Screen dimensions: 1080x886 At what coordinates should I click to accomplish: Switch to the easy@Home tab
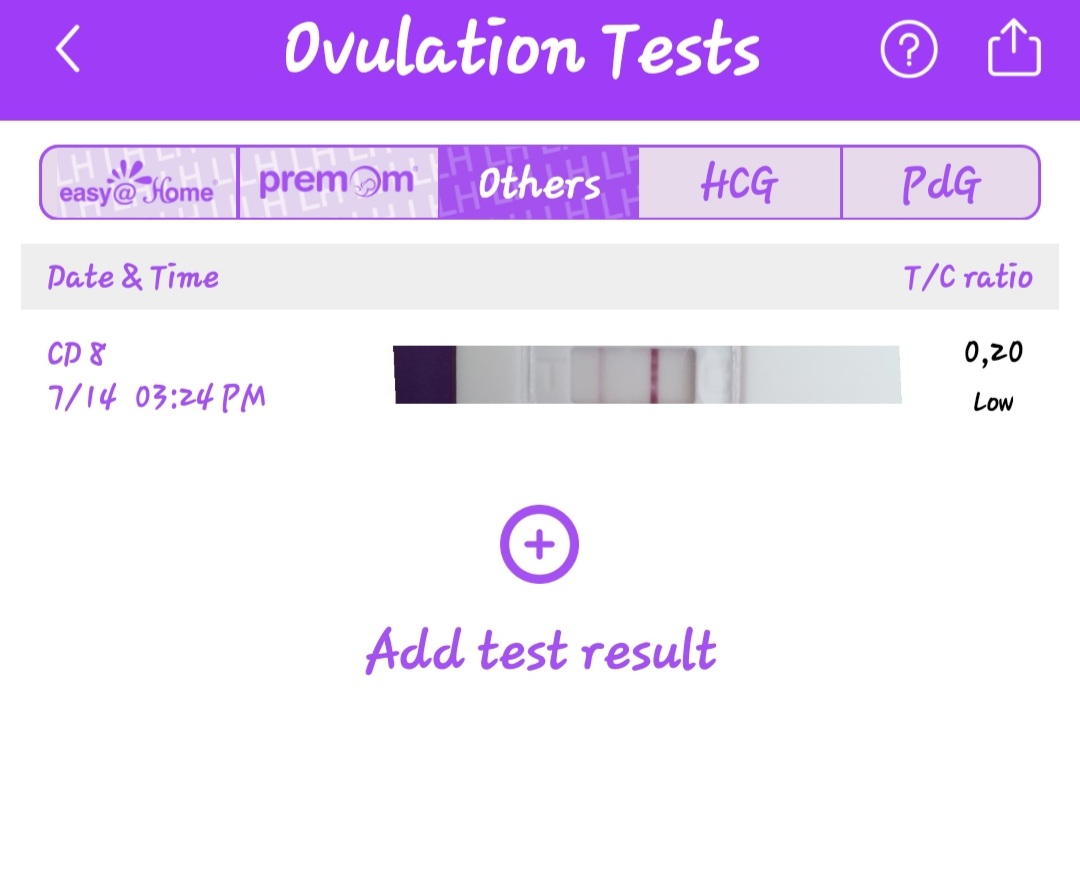(139, 183)
